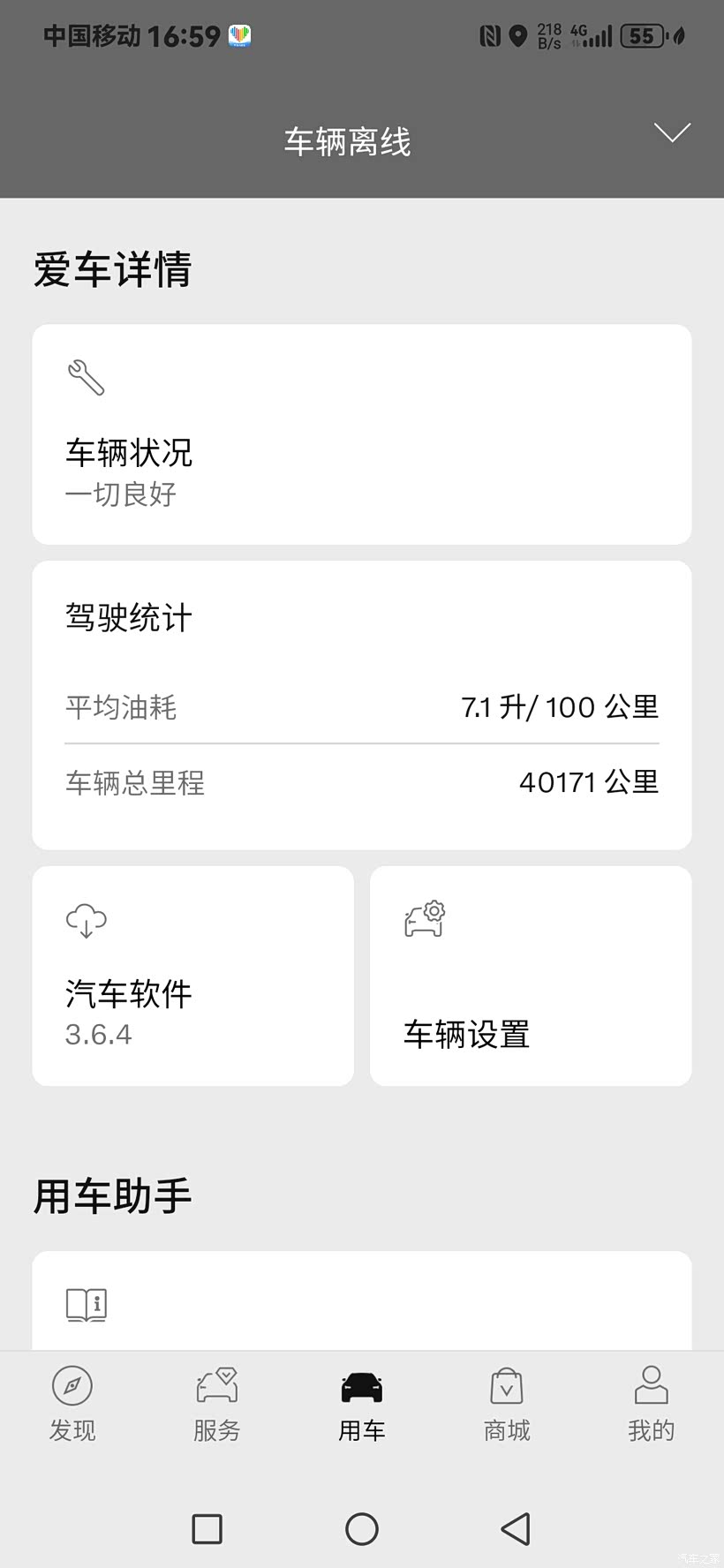Image resolution: width=724 pixels, height=1568 pixels.
Task: Go to the 商城 tab
Action: [x=507, y=1404]
